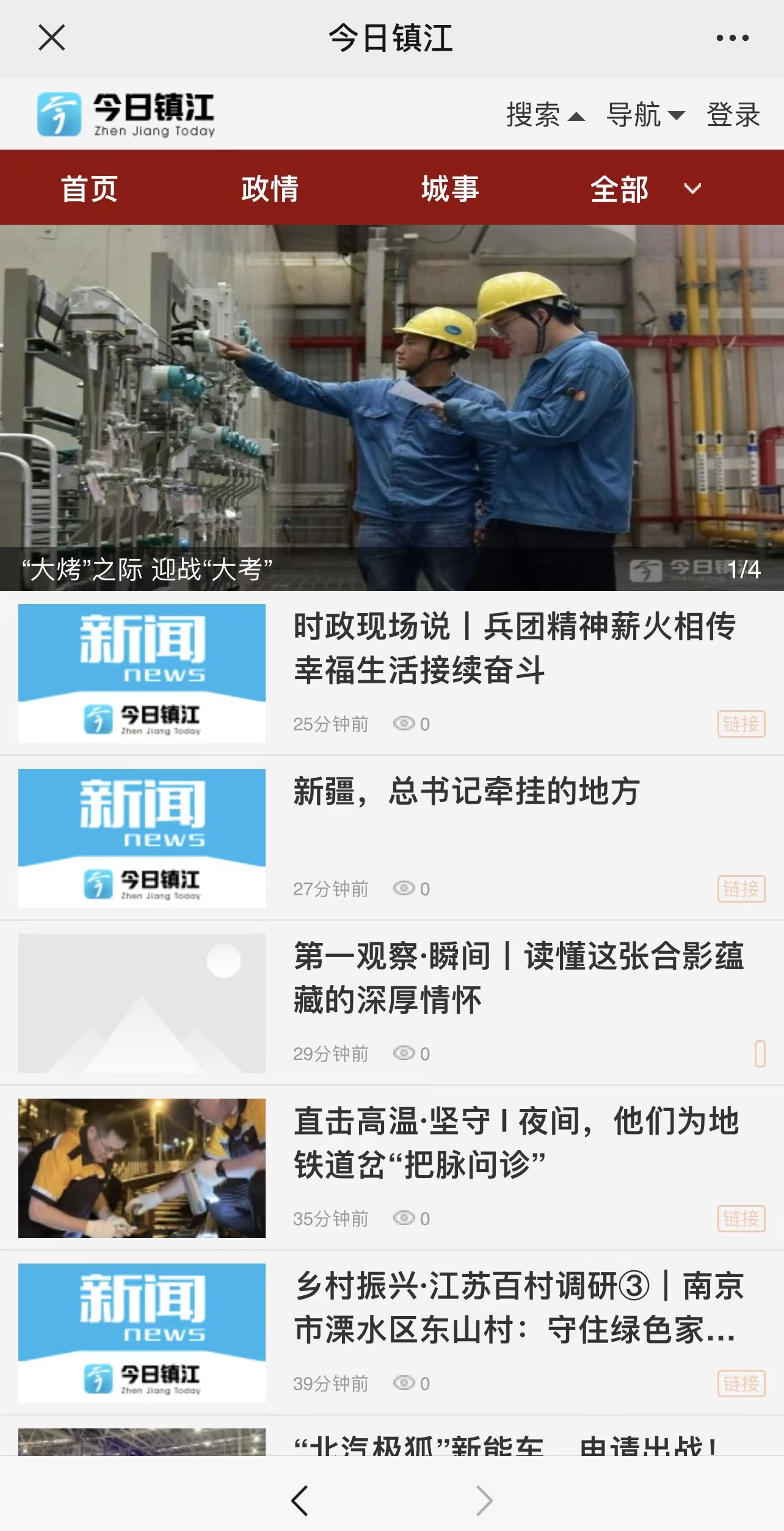784x1531 pixels.
Task: Open 第一观察·瞬间 article about the group photo
Action: click(518, 977)
